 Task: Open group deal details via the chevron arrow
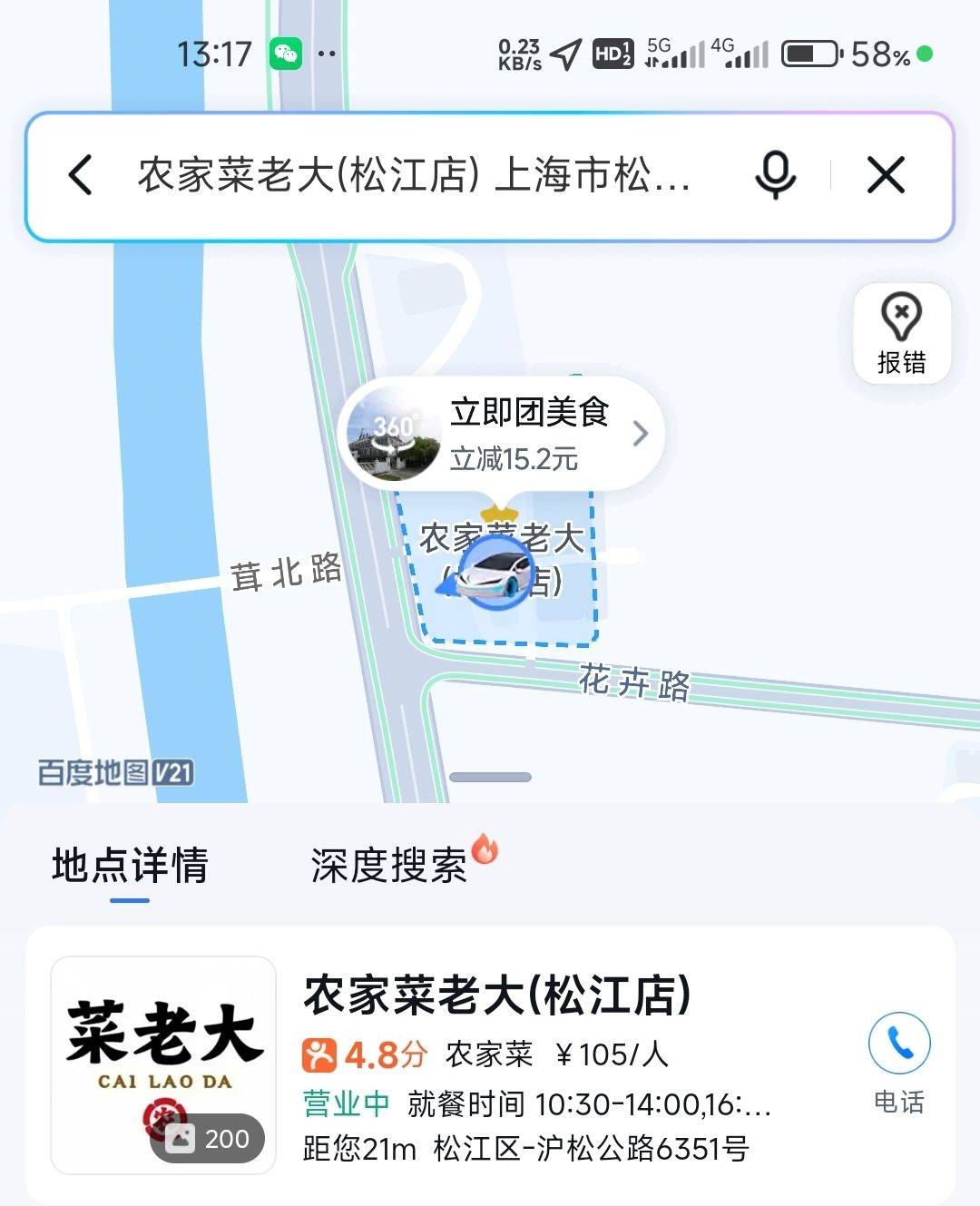[x=642, y=435]
